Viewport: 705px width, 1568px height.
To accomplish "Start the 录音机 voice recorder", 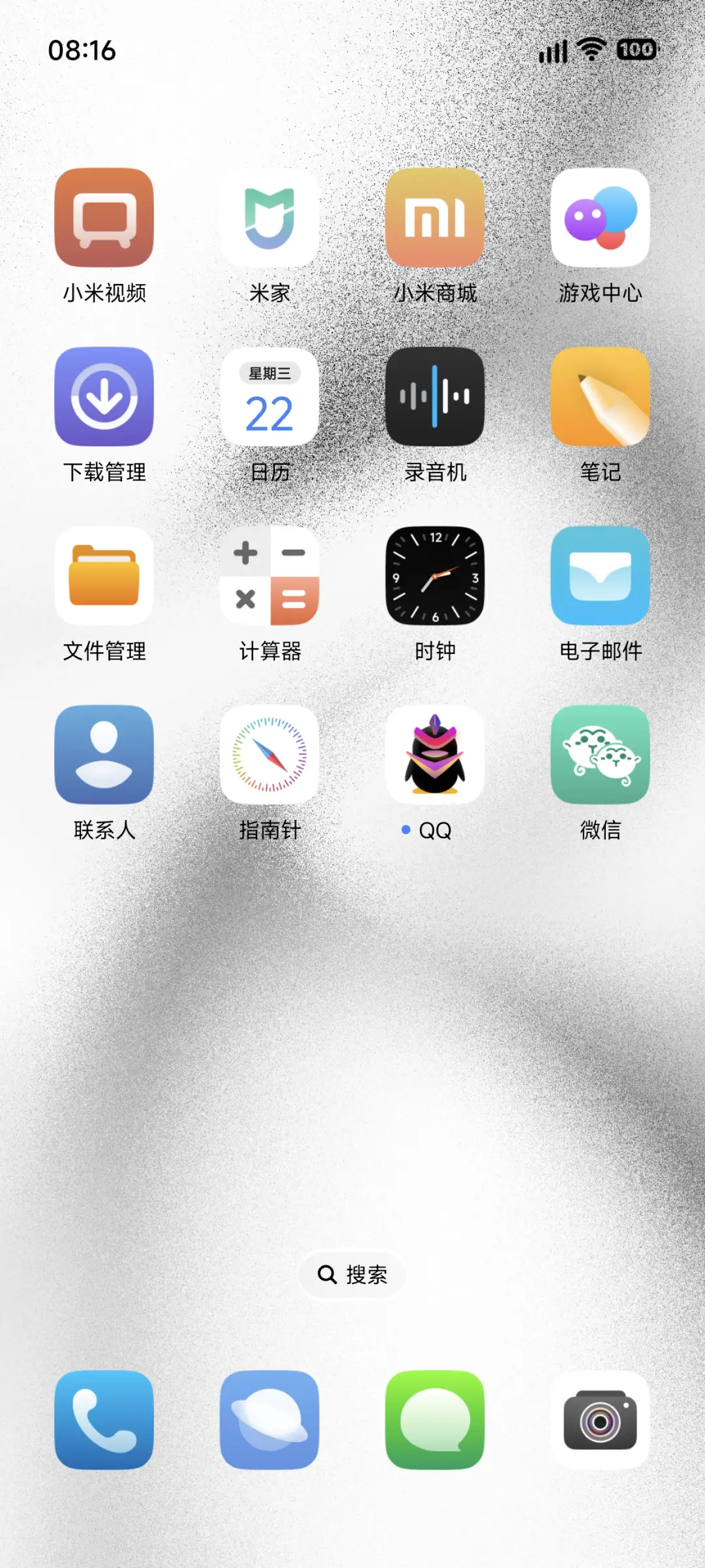I will point(435,397).
